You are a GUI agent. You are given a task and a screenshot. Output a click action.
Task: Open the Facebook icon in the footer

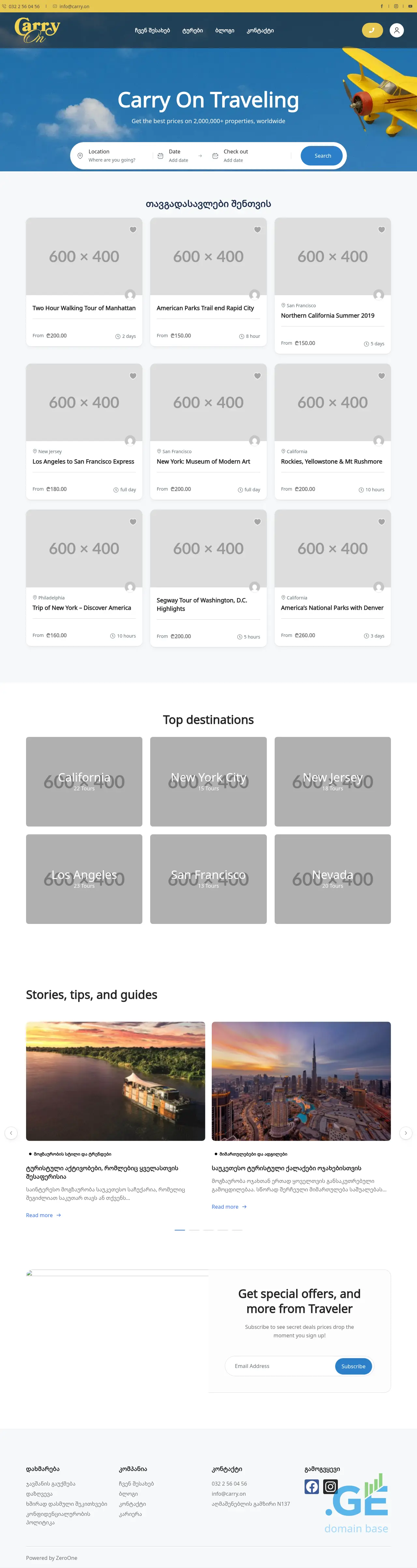pos(312,1487)
